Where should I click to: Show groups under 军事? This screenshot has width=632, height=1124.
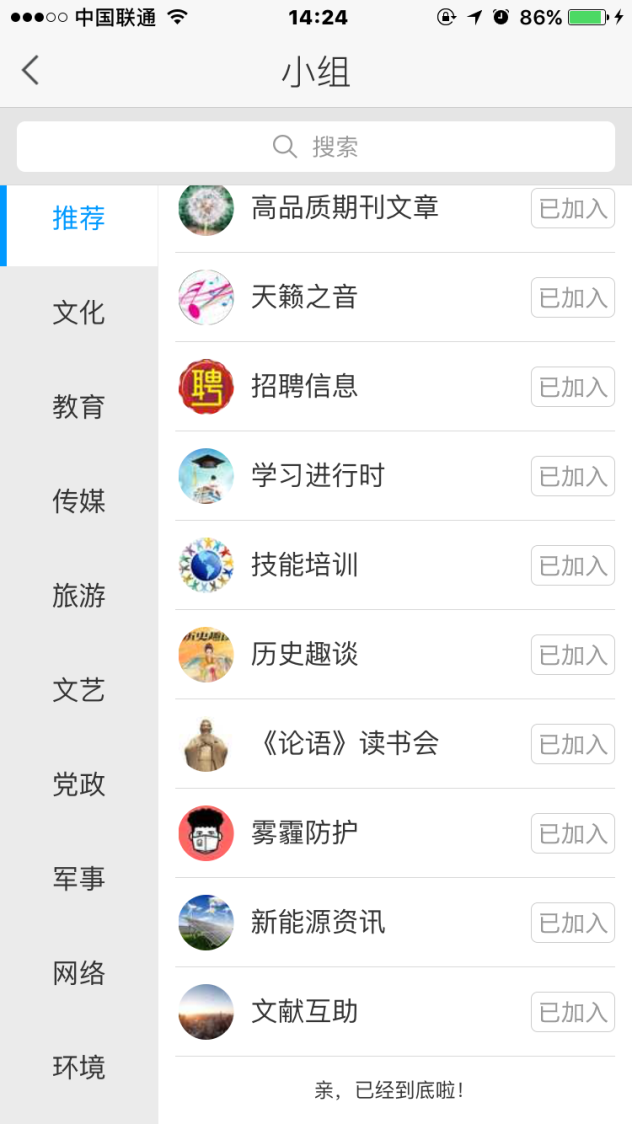[x=79, y=879]
